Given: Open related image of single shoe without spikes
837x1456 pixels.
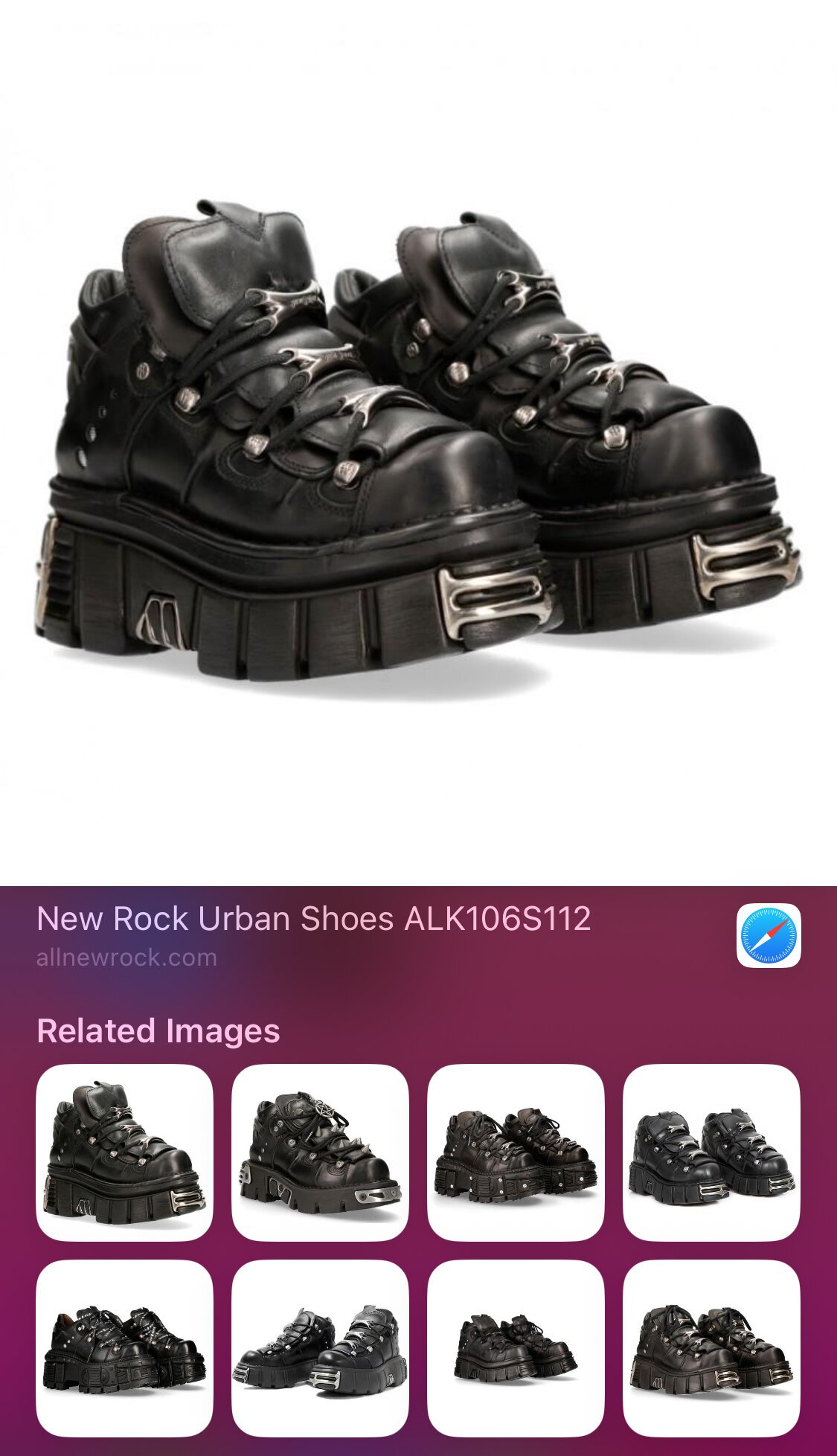Looking at the screenshot, I should (124, 1152).
